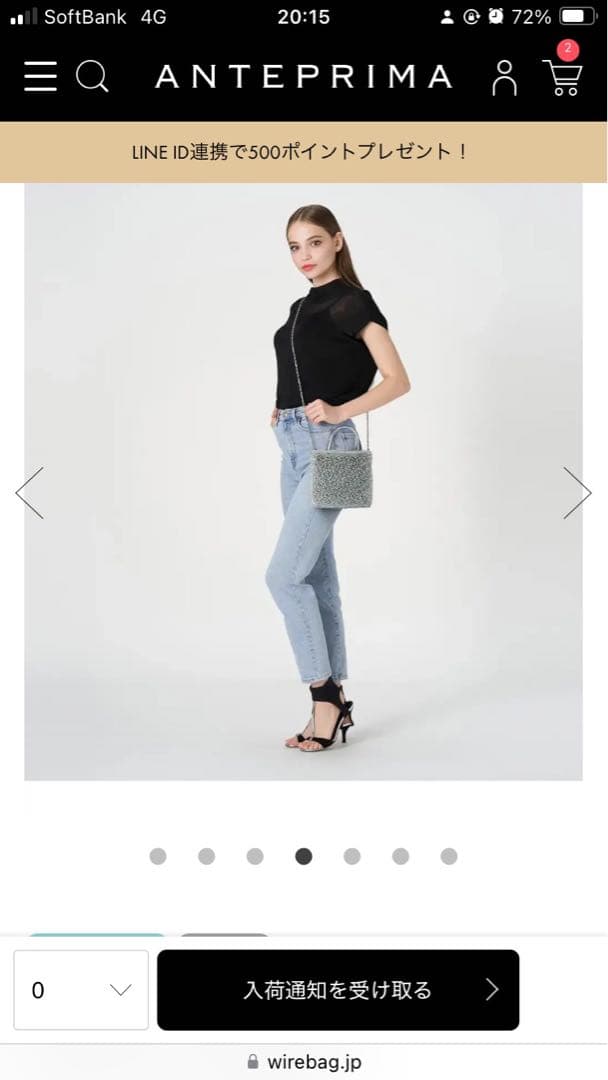Open the LINE ID 500 points banner
This screenshot has height=1080, width=608.
[303, 152]
